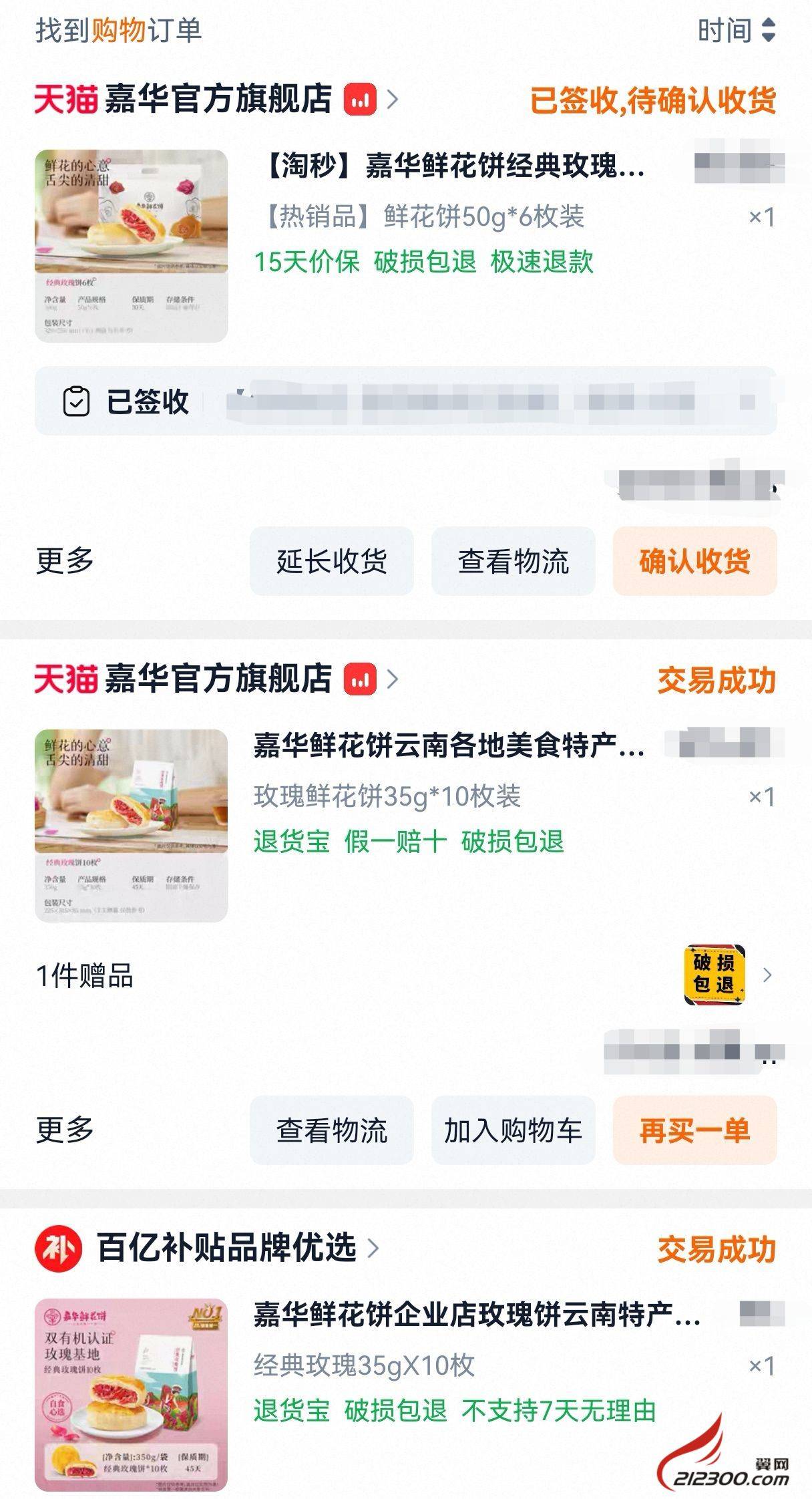Open the 嘉华鲜花饼企业店玫瑰饼 product
Image resolution: width=812 pixels, height=1499 pixels.
(475, 1315)
